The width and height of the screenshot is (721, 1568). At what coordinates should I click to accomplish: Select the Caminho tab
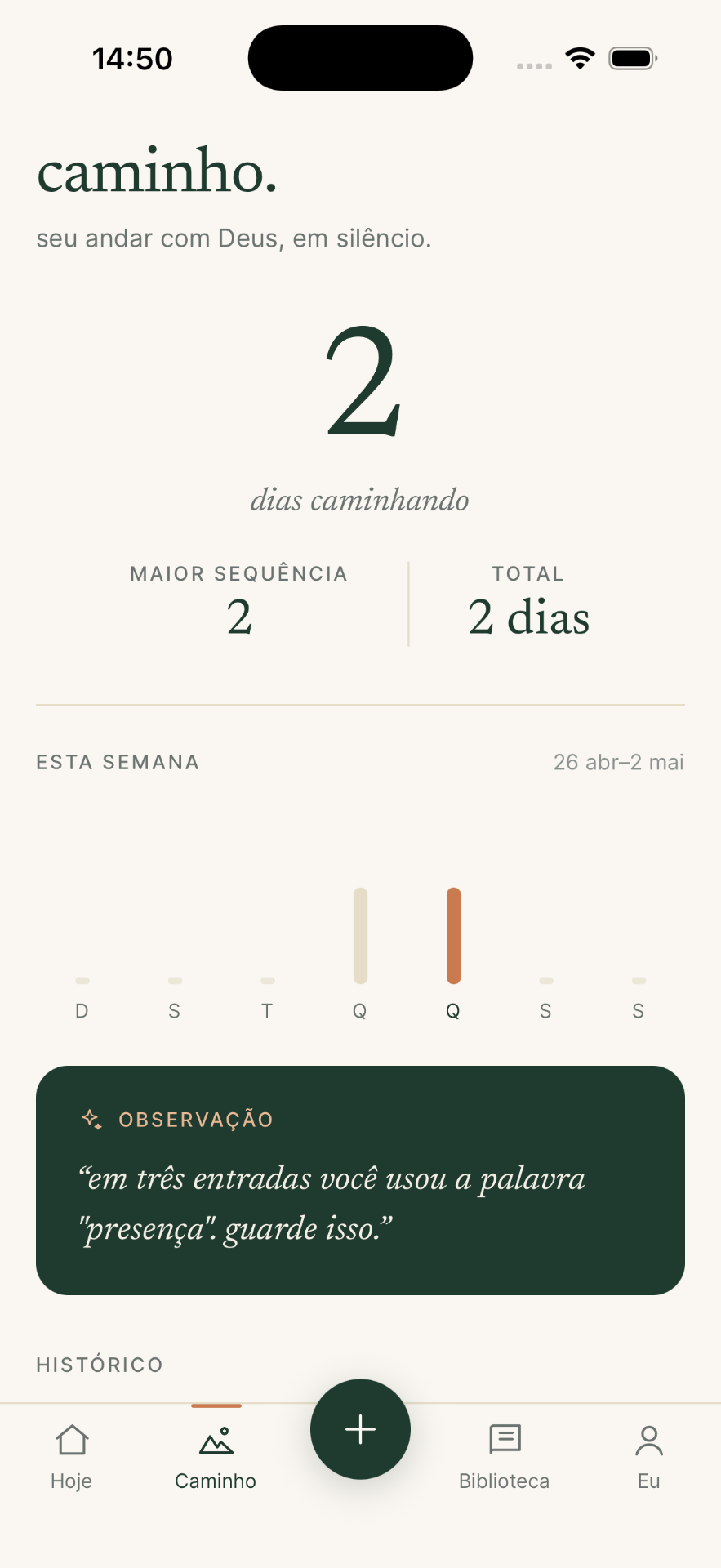[216, 1457]
